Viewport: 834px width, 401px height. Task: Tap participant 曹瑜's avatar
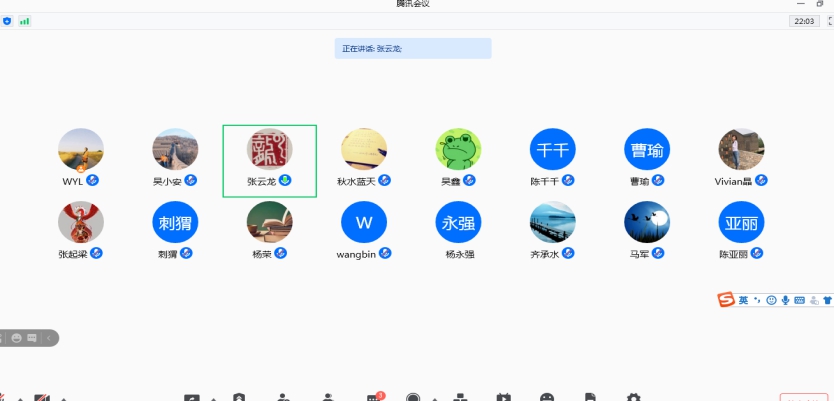647,151
